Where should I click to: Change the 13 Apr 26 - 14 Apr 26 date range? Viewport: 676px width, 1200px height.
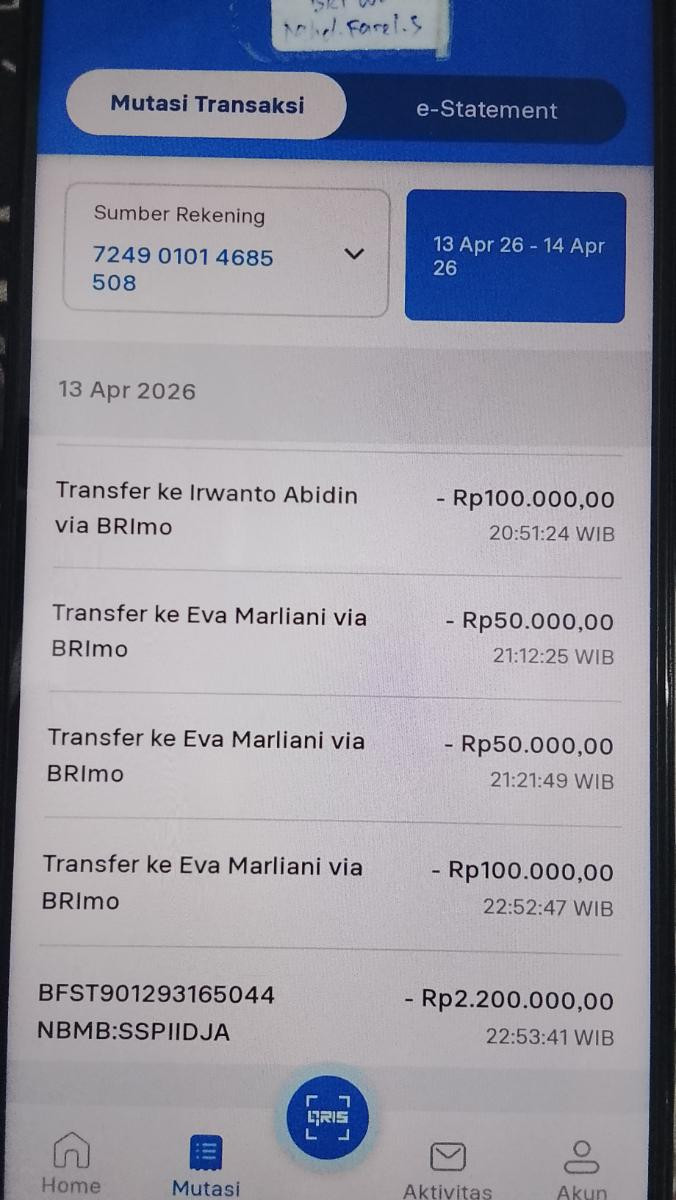click(x=515, y=256)
